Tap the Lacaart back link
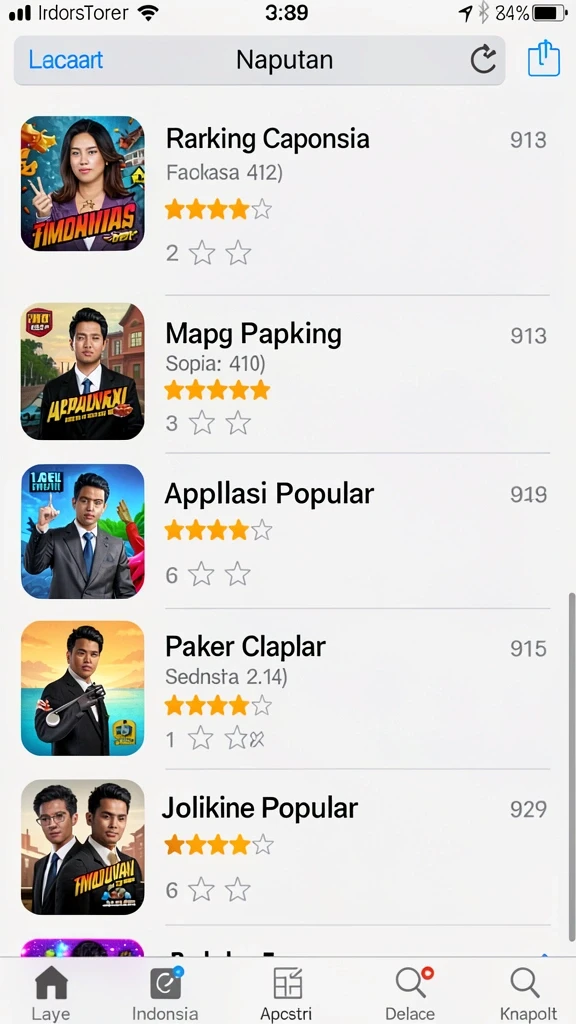This screenshot has height=1024, width=576. (x=65, y=60)
